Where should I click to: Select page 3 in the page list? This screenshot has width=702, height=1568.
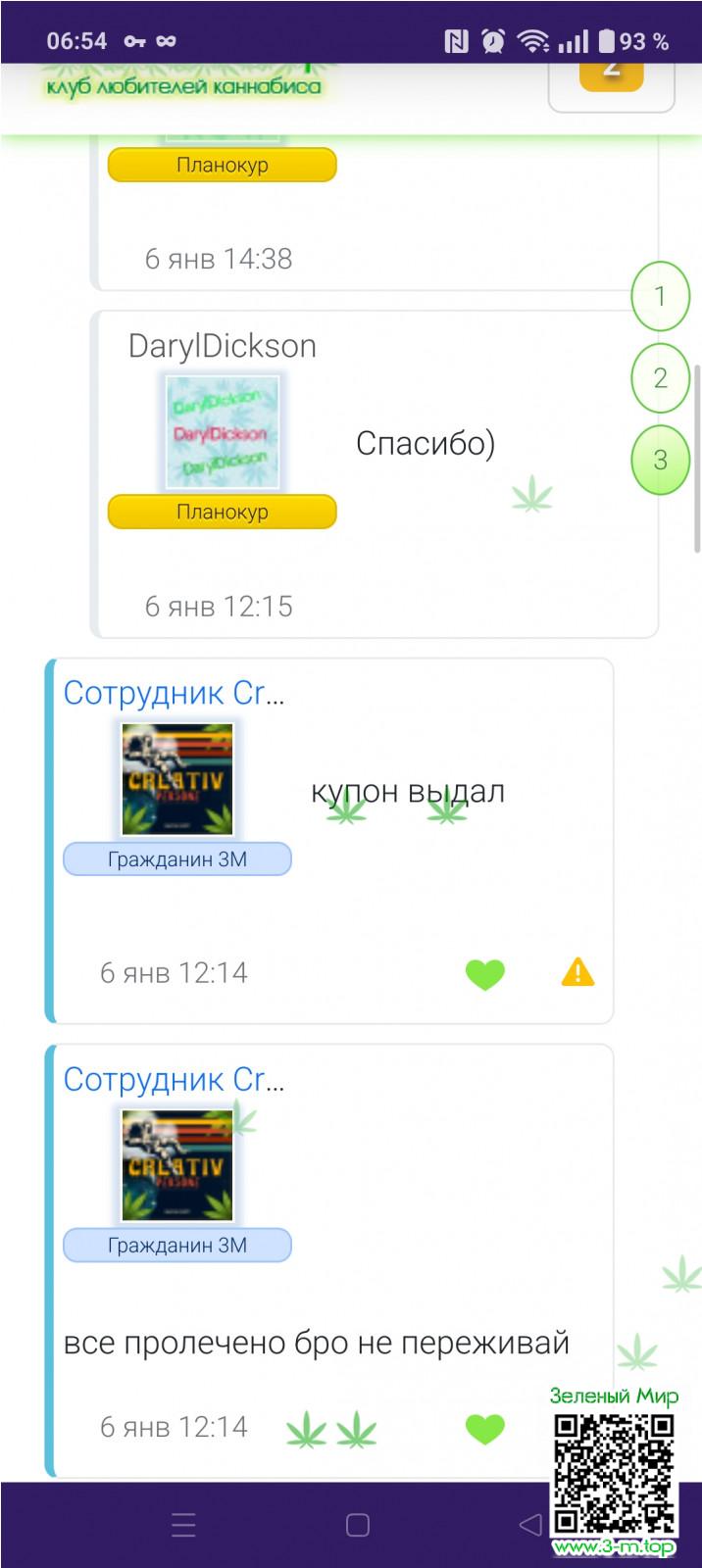click(x=660, y=460)
